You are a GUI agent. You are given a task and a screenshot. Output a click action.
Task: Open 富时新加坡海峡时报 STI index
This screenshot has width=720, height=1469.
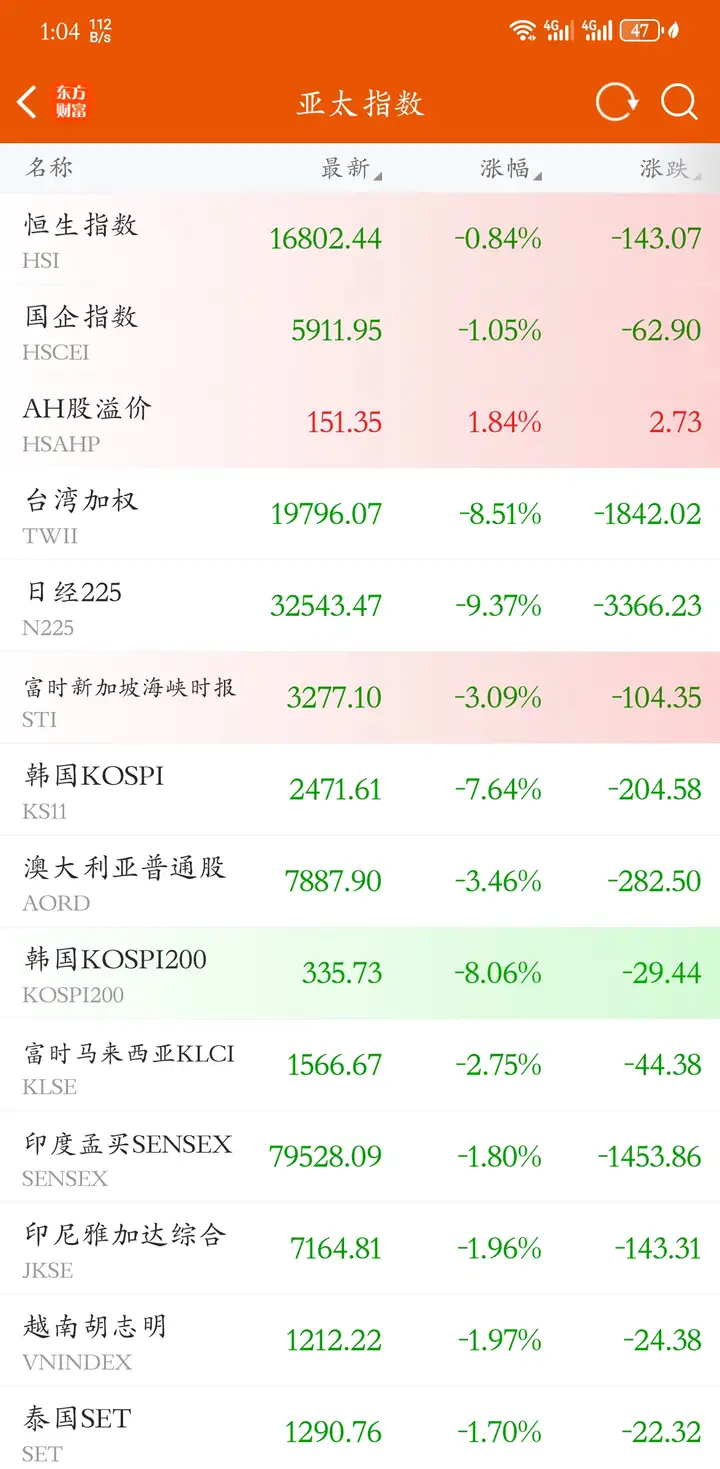pyautogui.click(x=360, y=698)
